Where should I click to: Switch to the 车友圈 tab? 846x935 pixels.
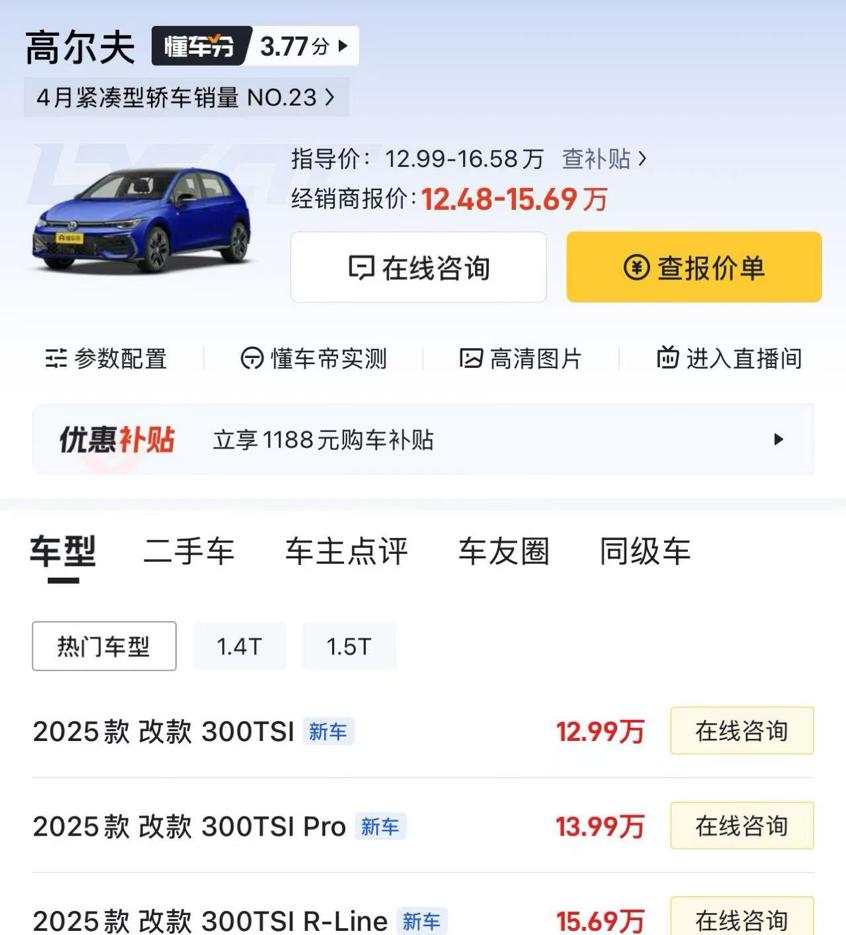point(504,551)
